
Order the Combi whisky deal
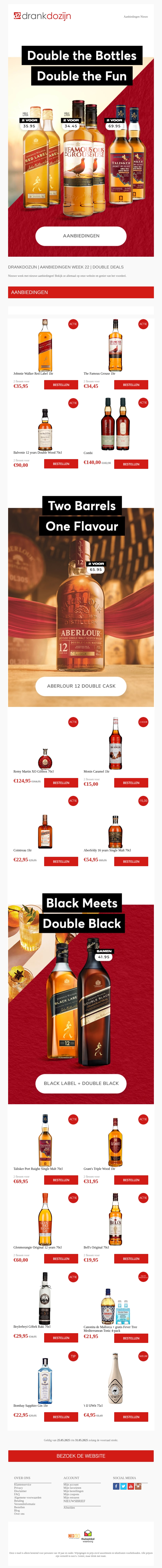pyautogui.click(x=131, y=464)
